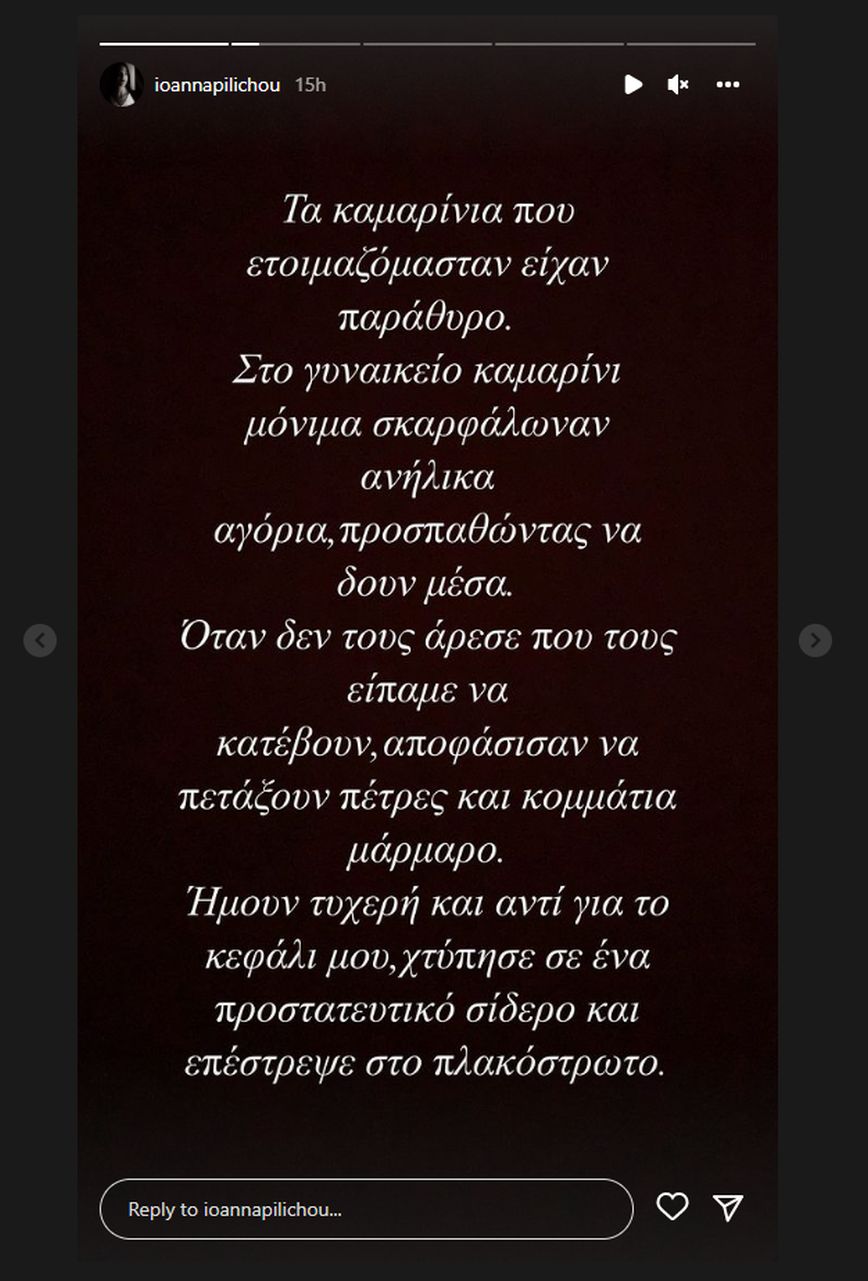Play the paused story
This screenshot has width=868, height=1281.
(633, 85)
